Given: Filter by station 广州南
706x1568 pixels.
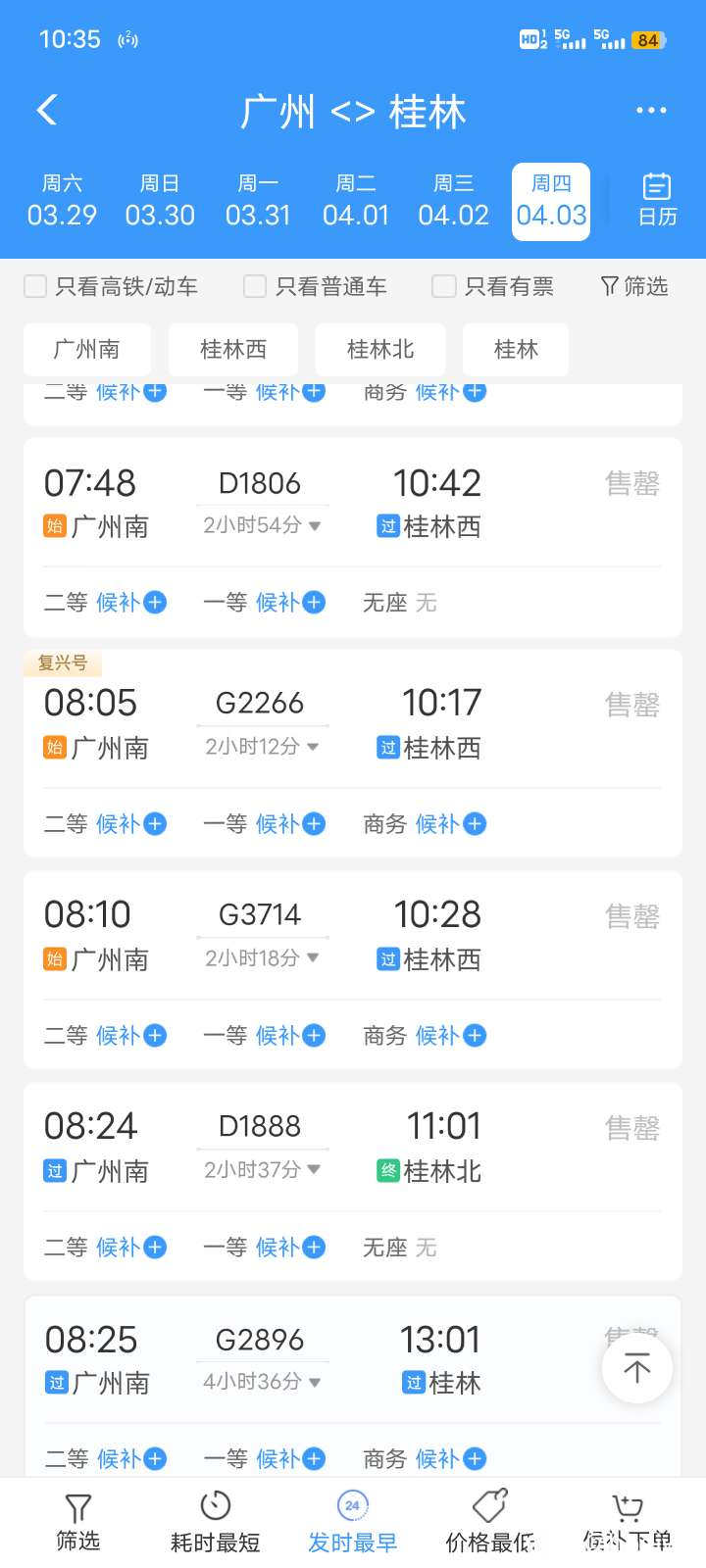Looking at the screenshot, I should [87, 350].
